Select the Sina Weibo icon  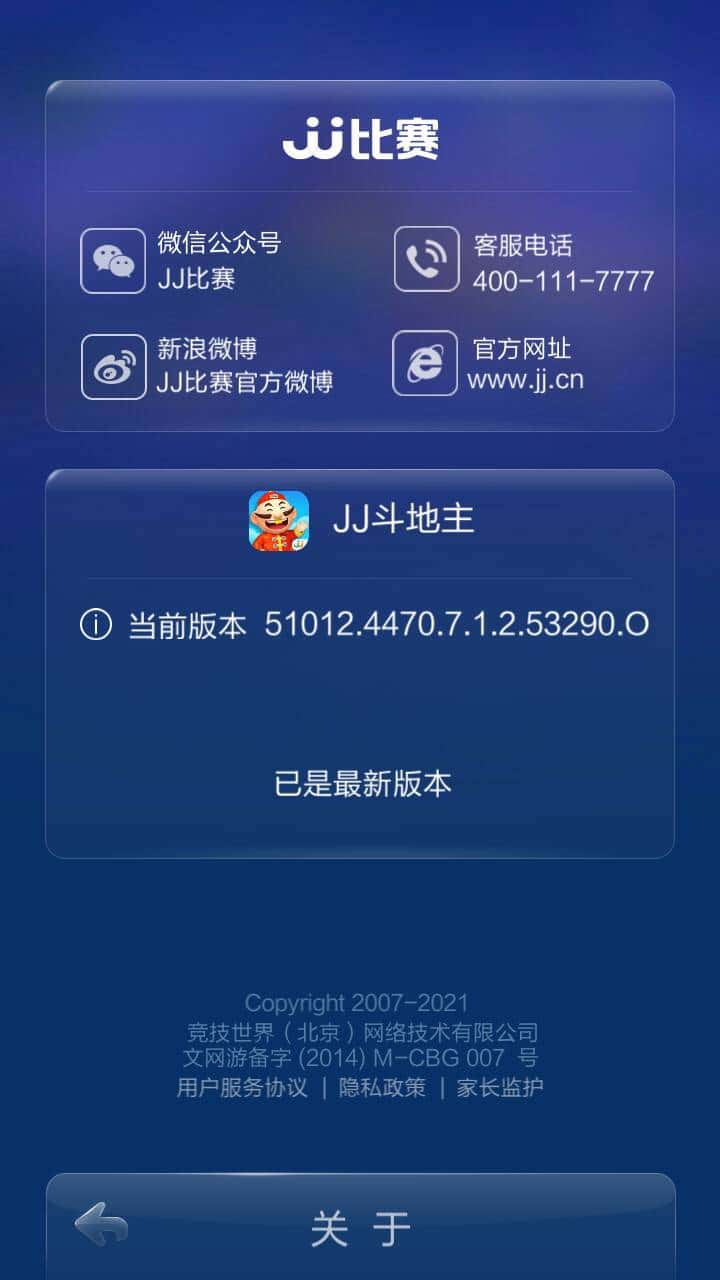(x=113, y=366)
